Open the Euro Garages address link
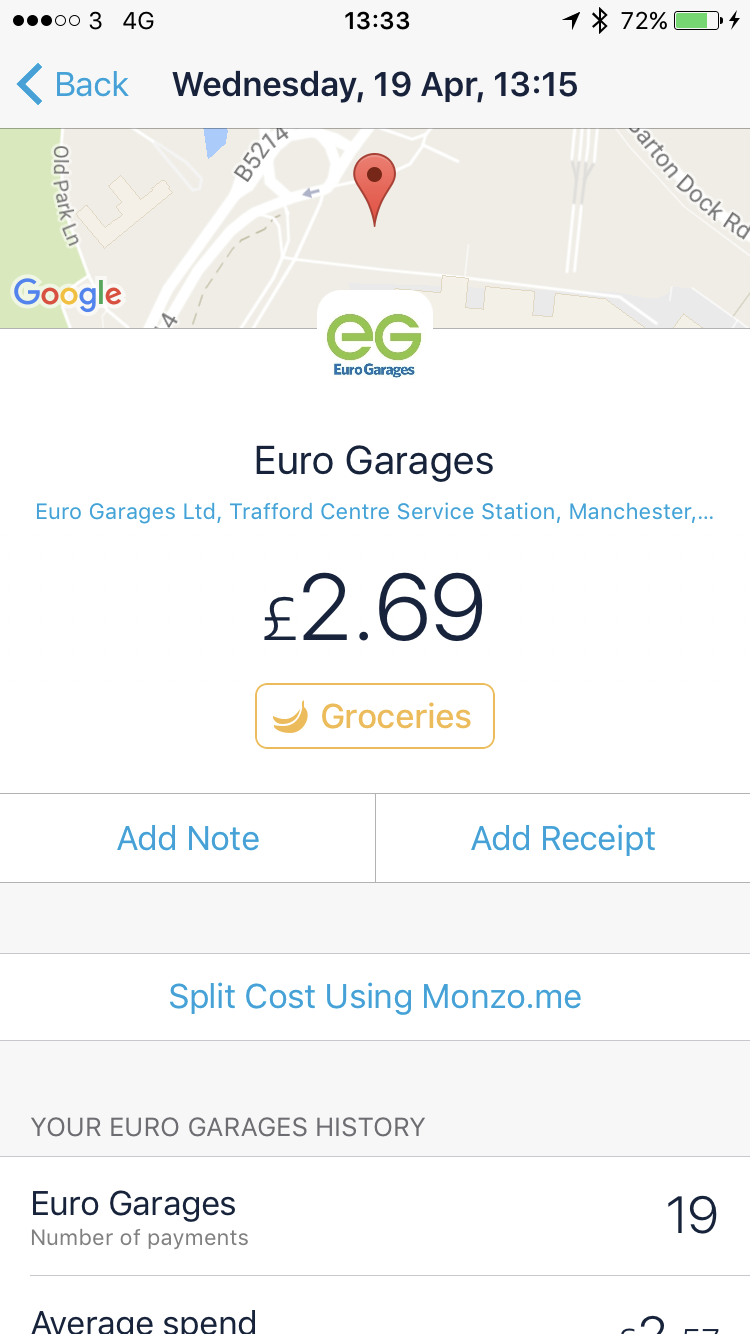 [375, 512]
